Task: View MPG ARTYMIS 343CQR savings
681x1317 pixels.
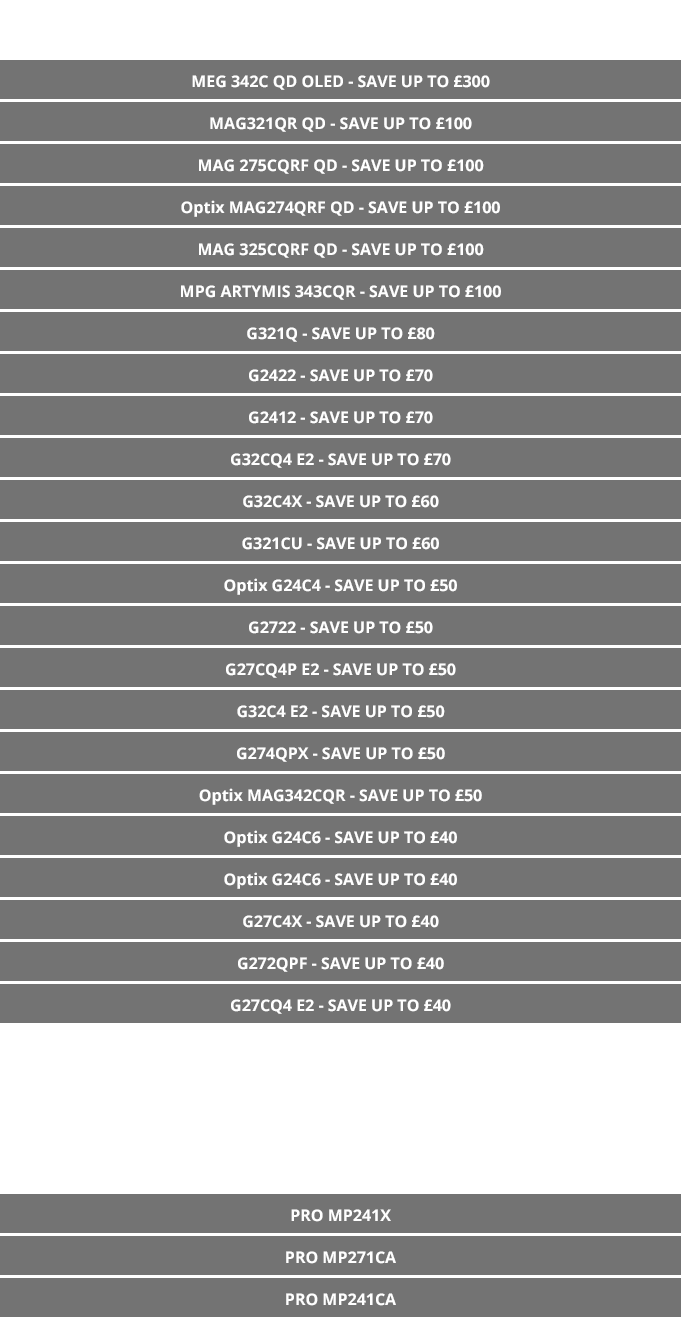Action: [x=340, y=291]
